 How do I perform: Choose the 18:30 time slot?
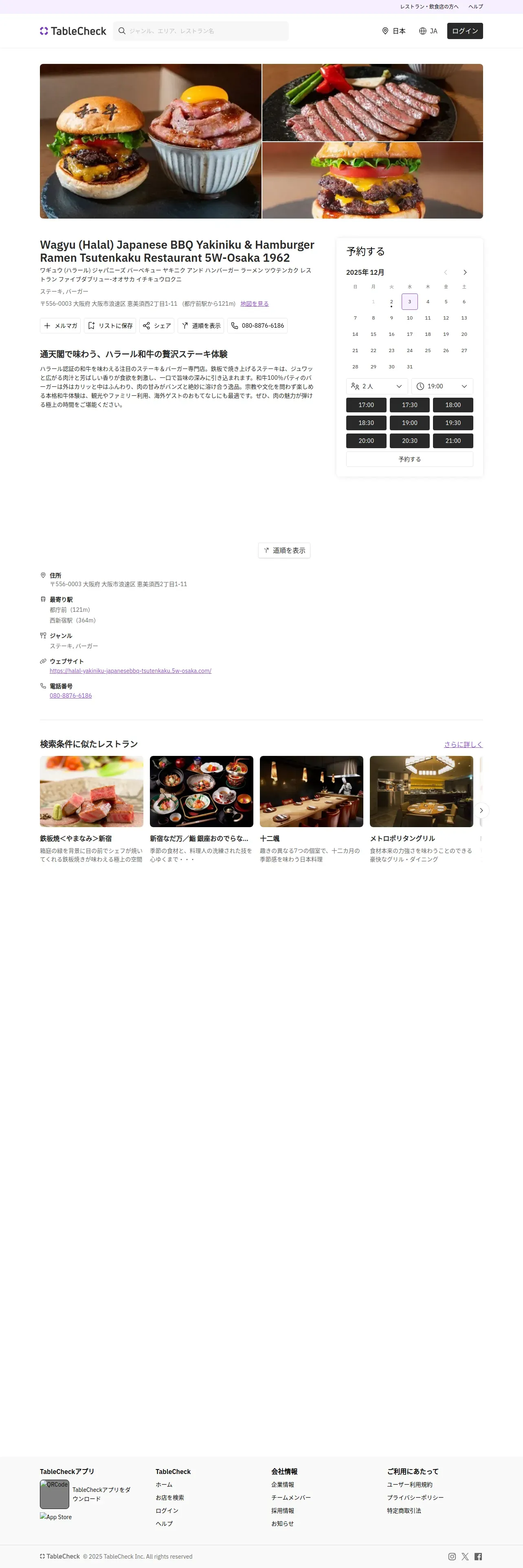(367, 423)
